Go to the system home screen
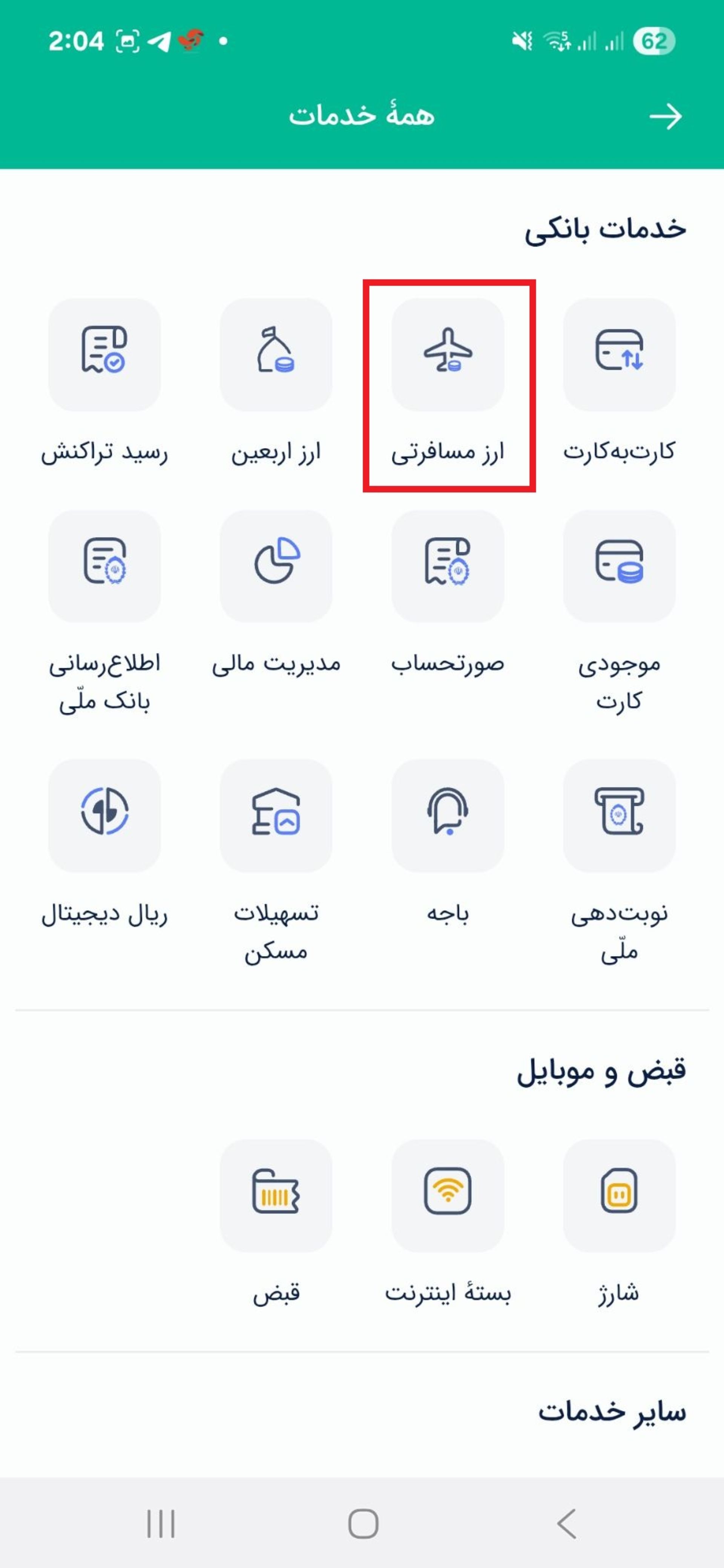 tap(363, 1524)
